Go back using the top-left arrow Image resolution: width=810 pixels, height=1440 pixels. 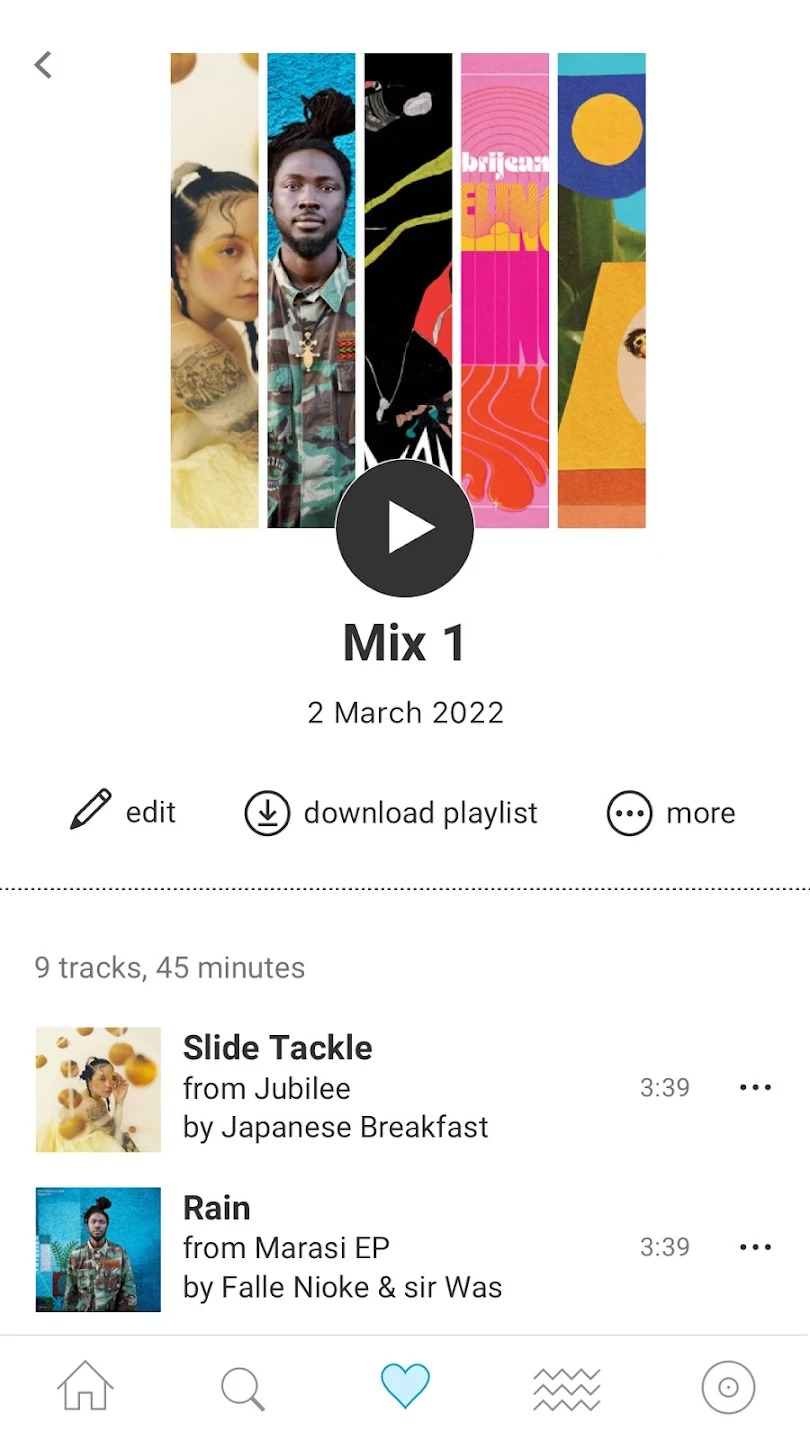[x=43, y=65]
